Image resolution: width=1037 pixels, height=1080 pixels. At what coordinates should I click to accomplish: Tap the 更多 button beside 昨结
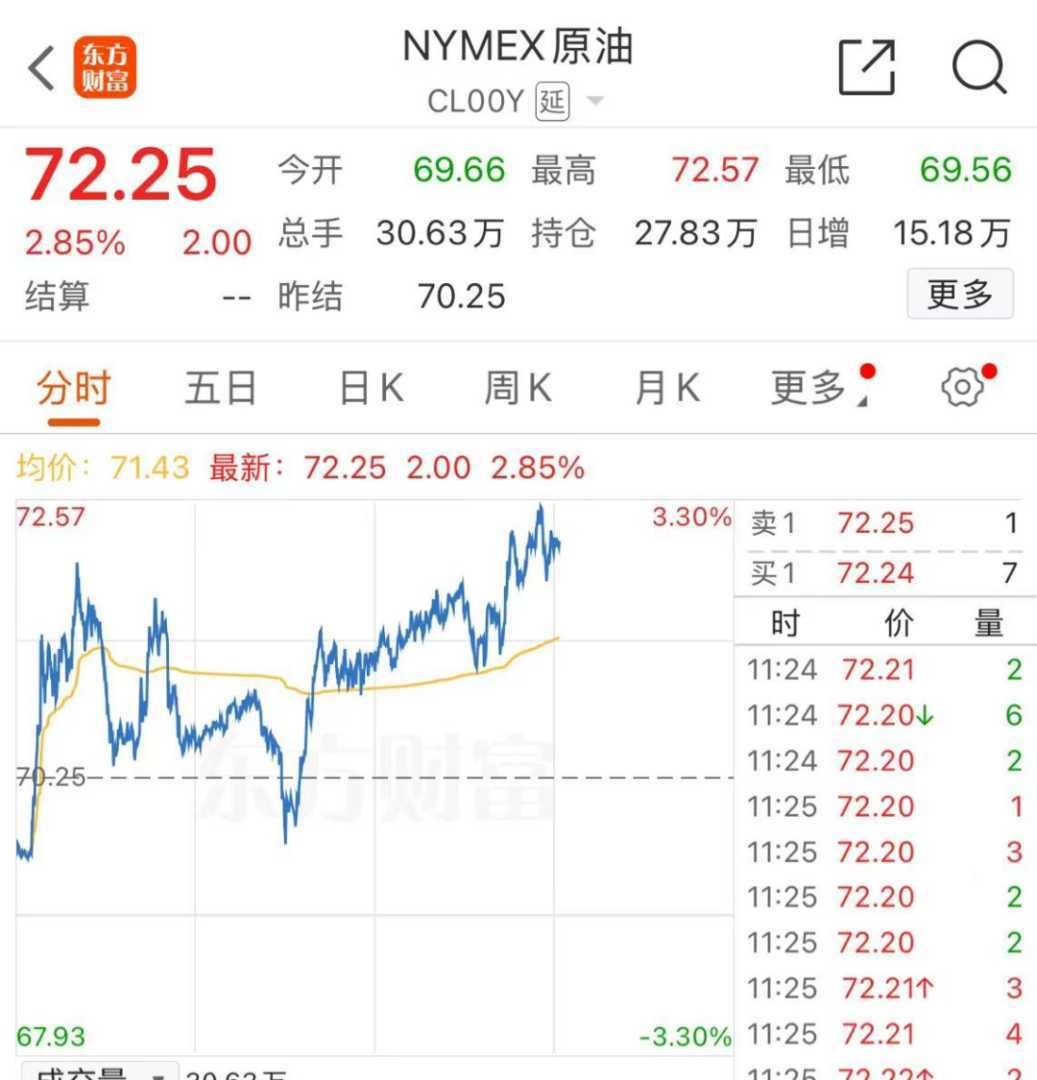959,295
